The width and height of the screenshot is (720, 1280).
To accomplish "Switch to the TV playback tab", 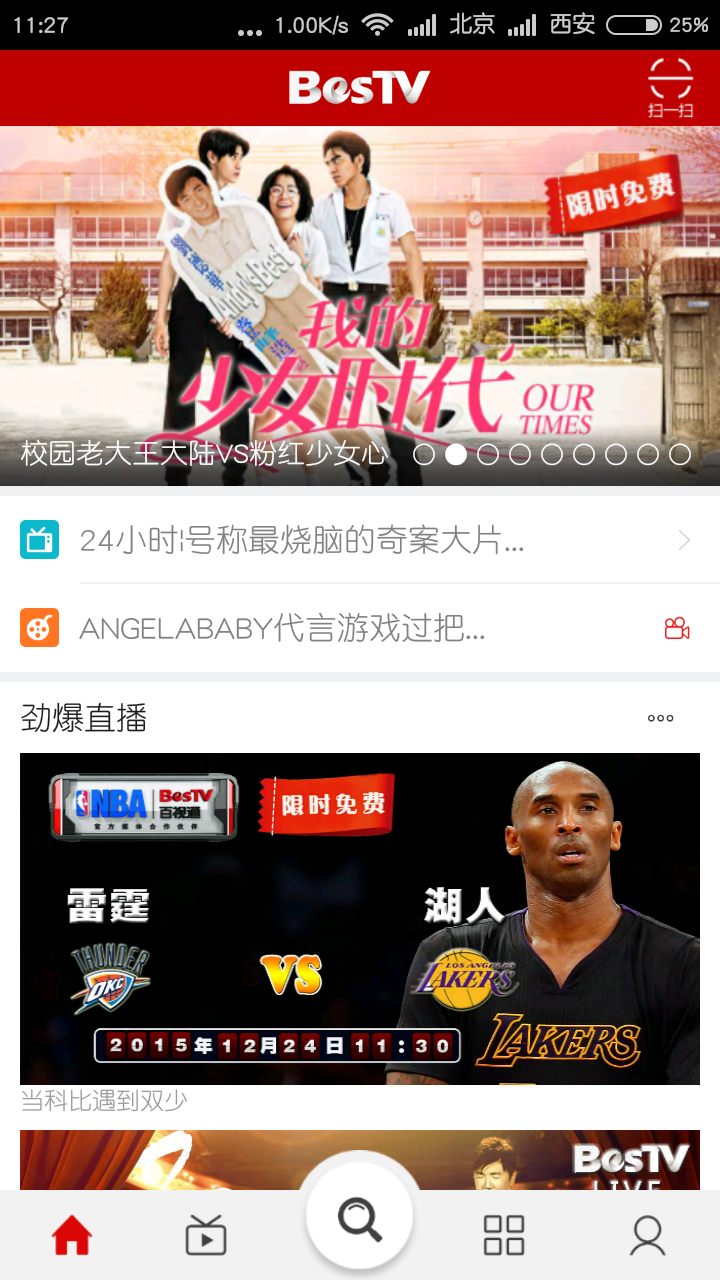I will pos(206,1237).
